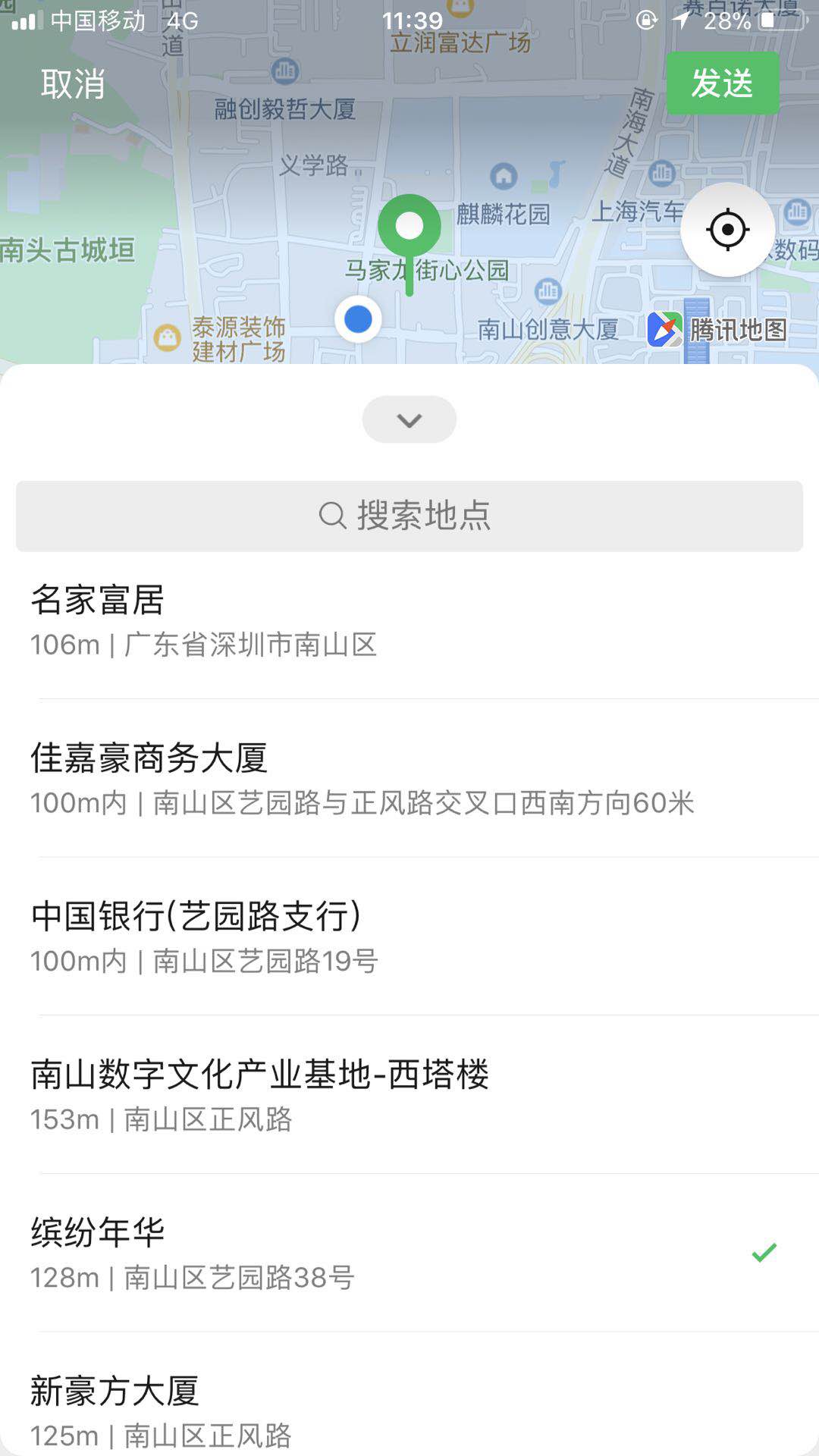Tap the checked 缤纷年华 location row
Image resolution: width=819 pixels, height=1456 pixels.
pyautogui.click(x=409, y=1253)
